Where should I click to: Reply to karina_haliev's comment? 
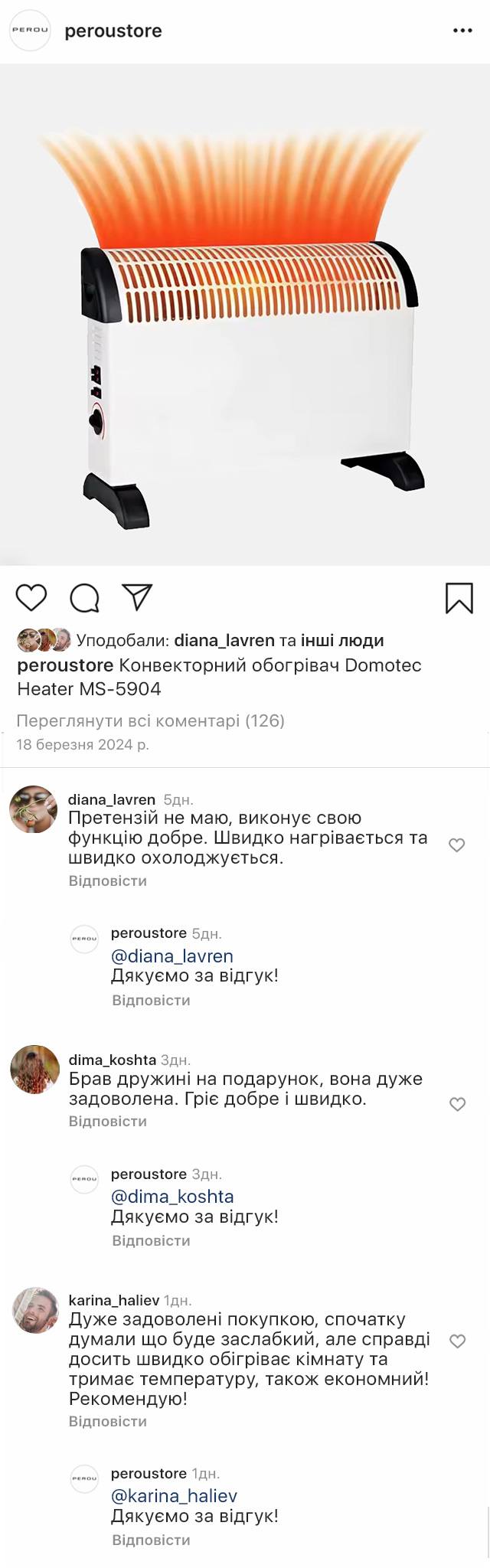[x=107, y=1422]
